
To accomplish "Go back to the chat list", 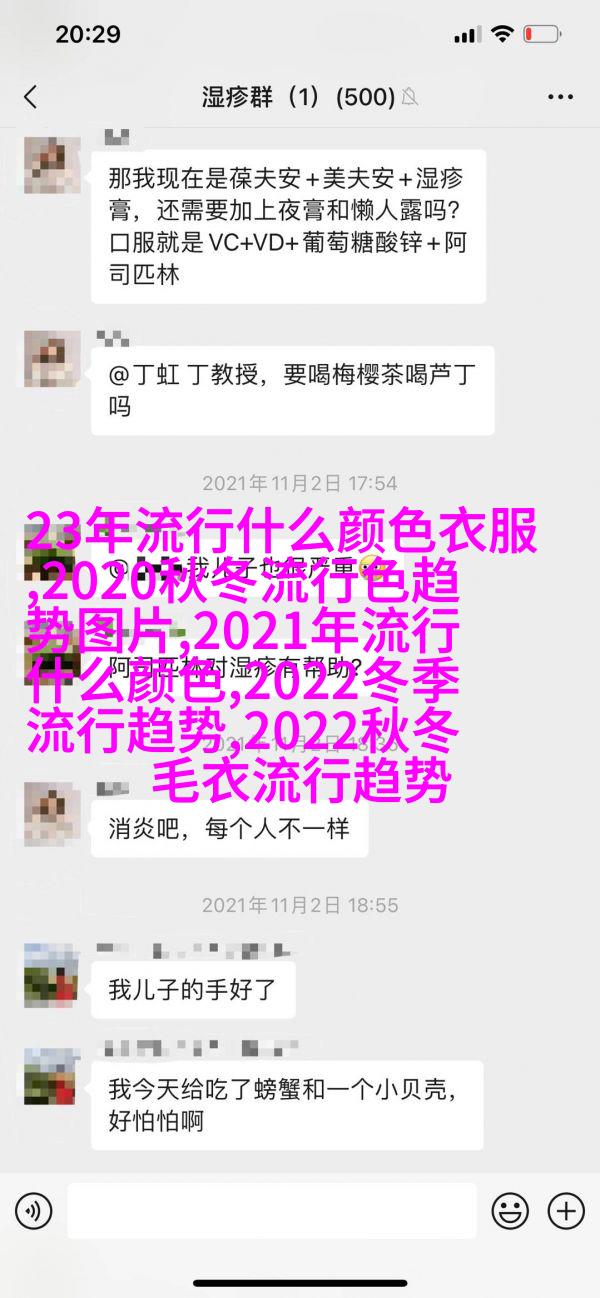I will point(30,97).
